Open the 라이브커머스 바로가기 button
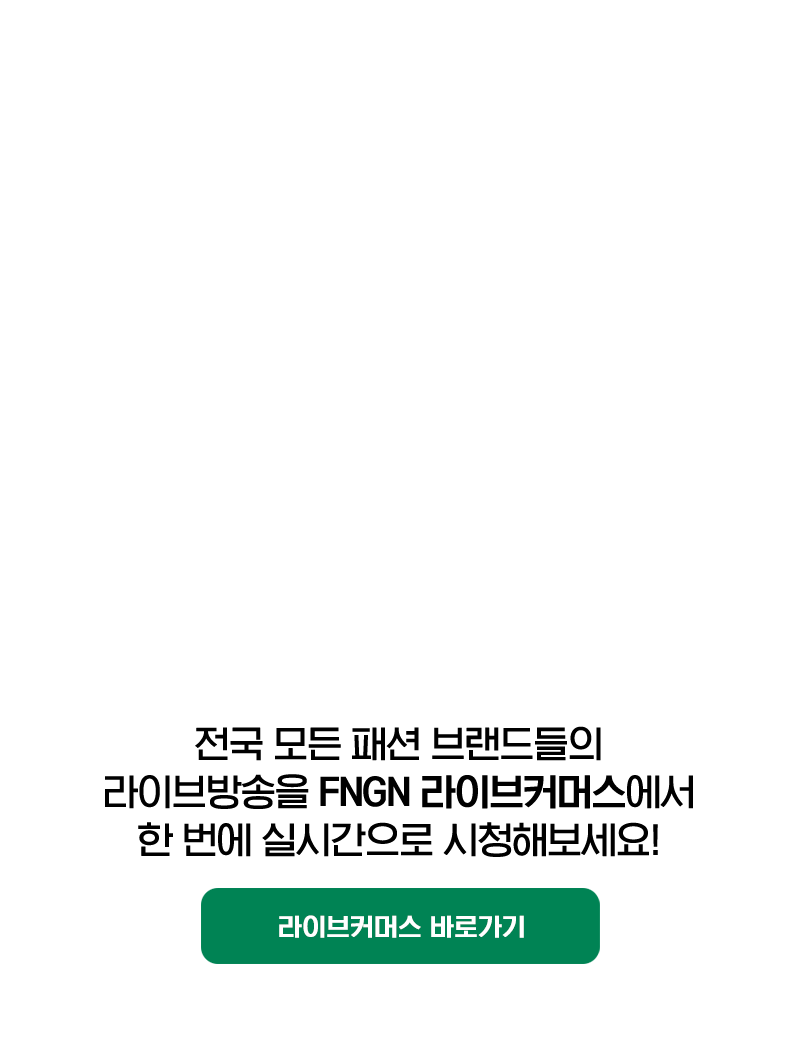The image size is (800, 1040). point(400,926)
